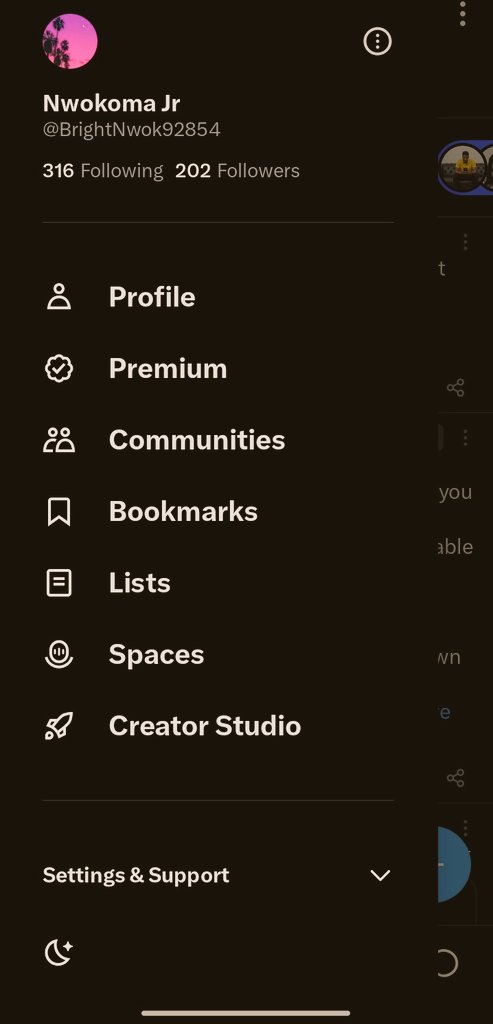493x1024 pixels.
Task: Open Communities
Action: coord(218,440)
